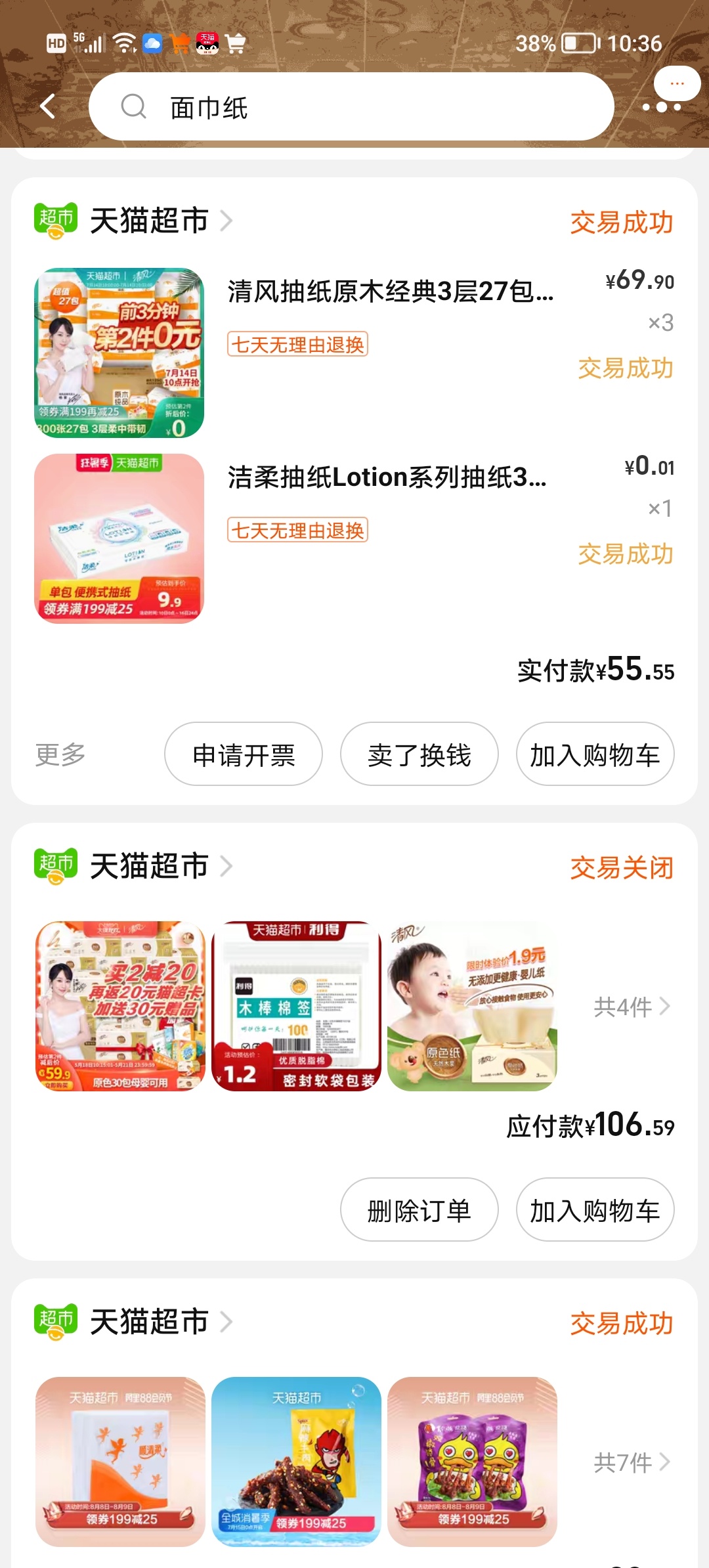Tap 卖了换钱 button
The image size is (709, 1568).
pos(419,754)
